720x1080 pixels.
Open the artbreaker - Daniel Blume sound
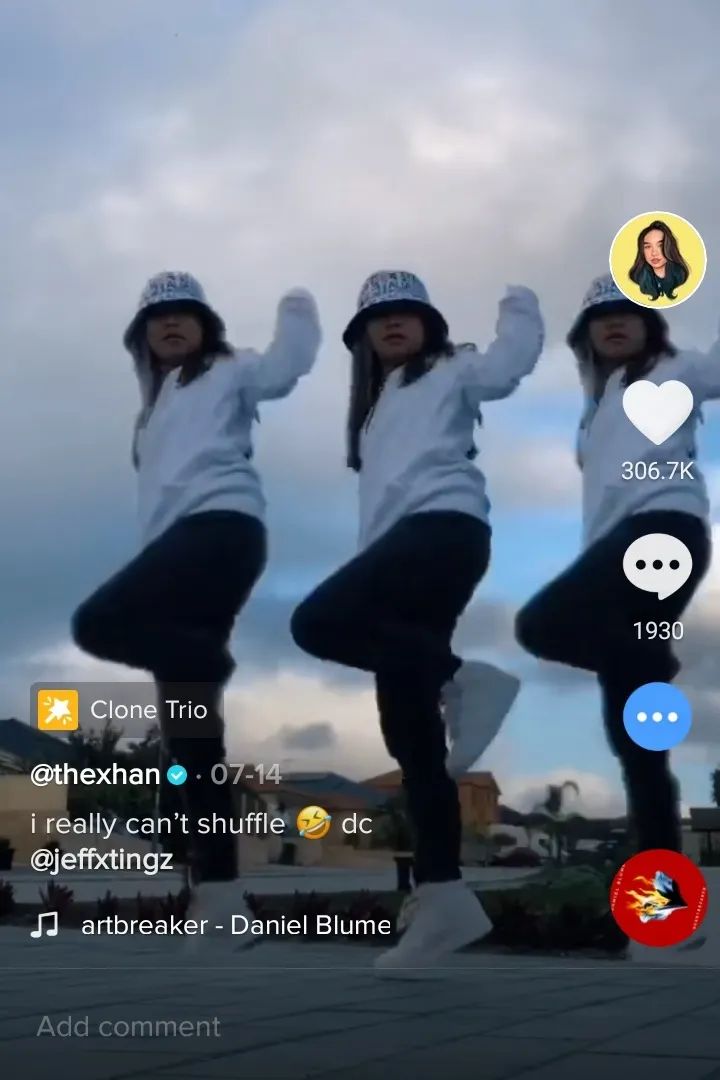pos(234,926)
